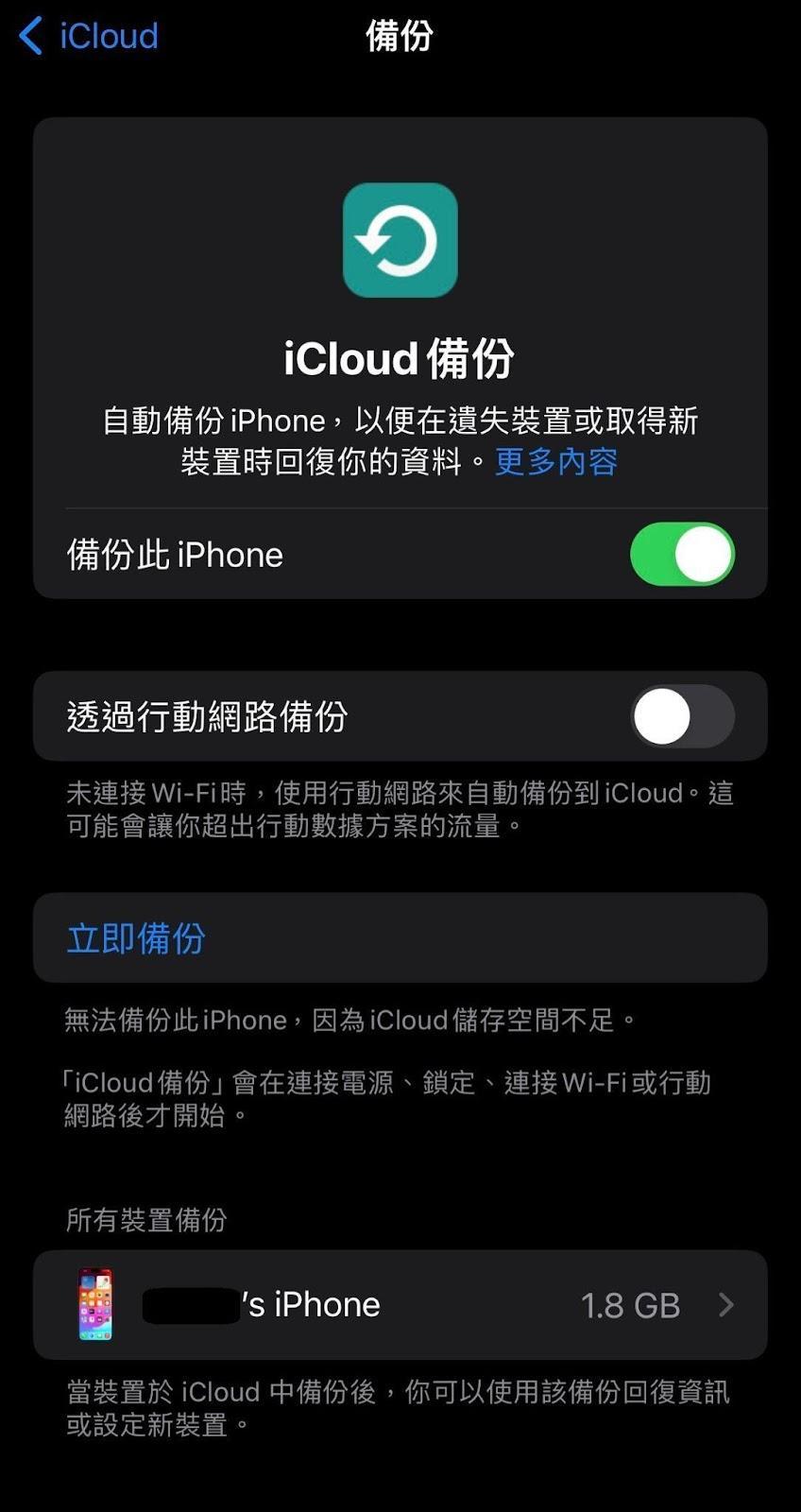Viewport: 801px width, 1512px height.
Task: Tap the 所有裝置備份 section area
Action: 146,1221
